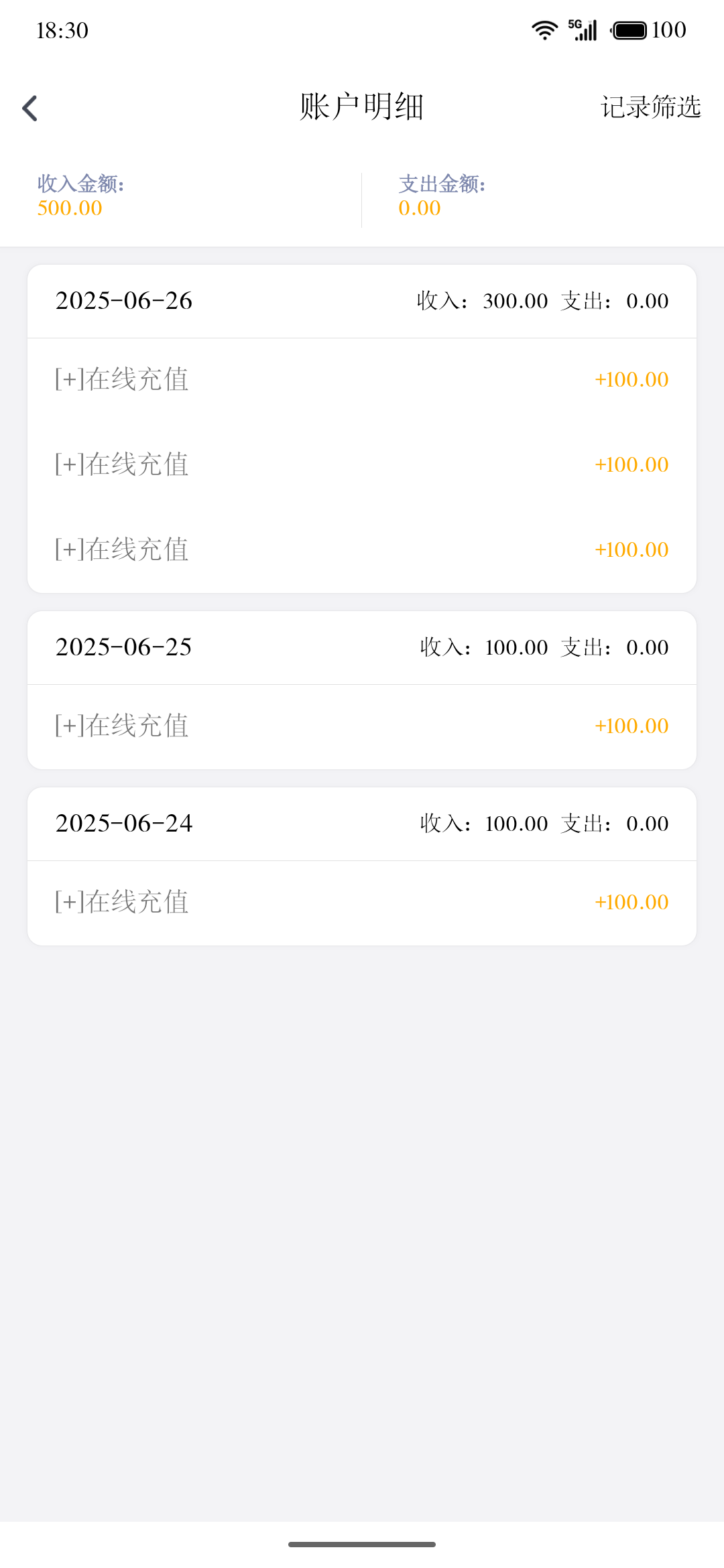Go back using the top-left arrow
Image resolution: width=724 pixels, height=1568 pixels.
tap(29, 108)
